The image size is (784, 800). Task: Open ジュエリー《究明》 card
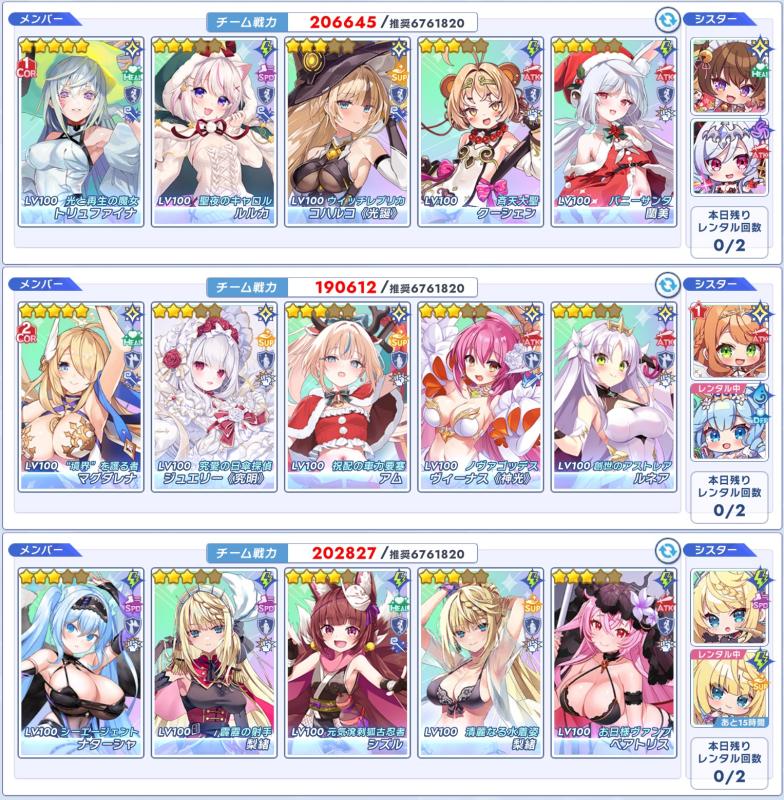213,395
